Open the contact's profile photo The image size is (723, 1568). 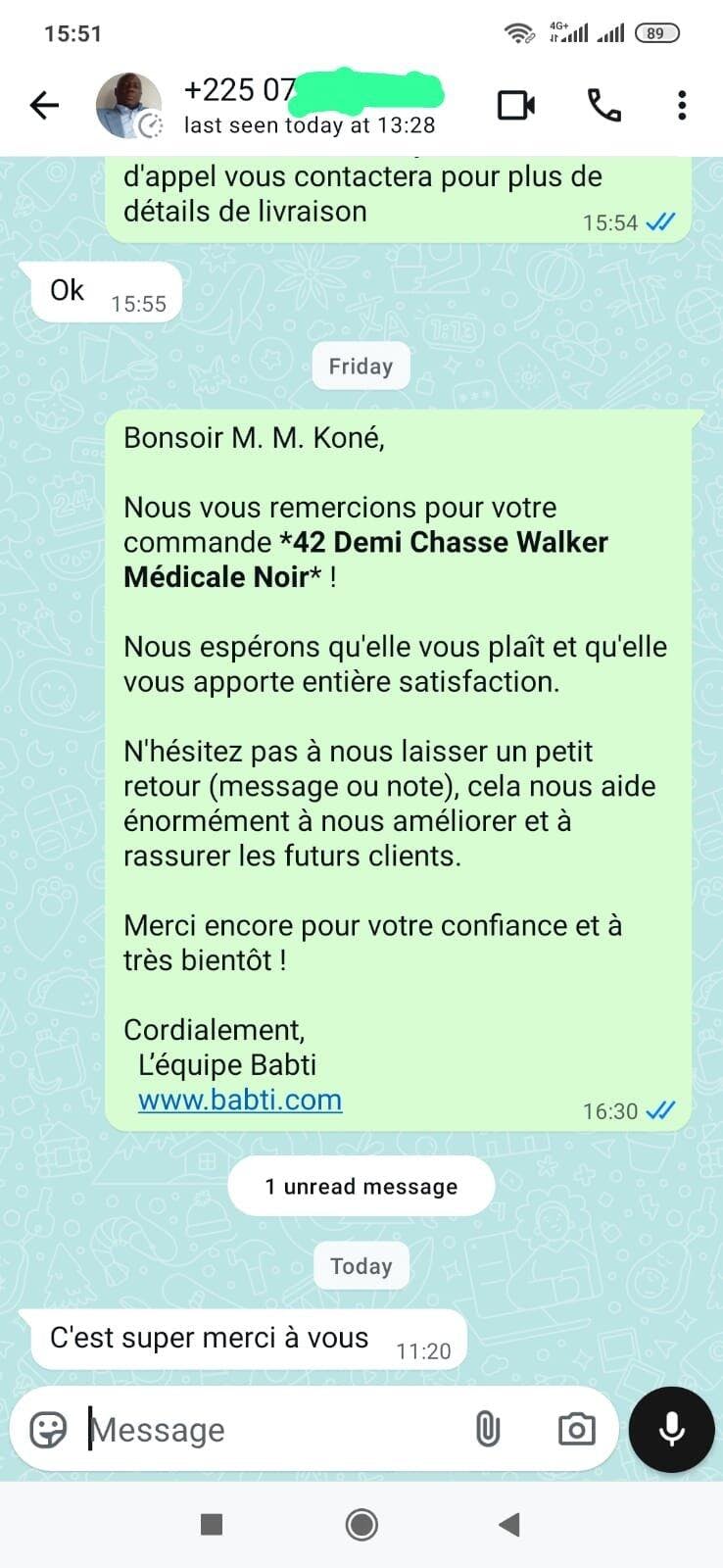click(x=128, y=105)
